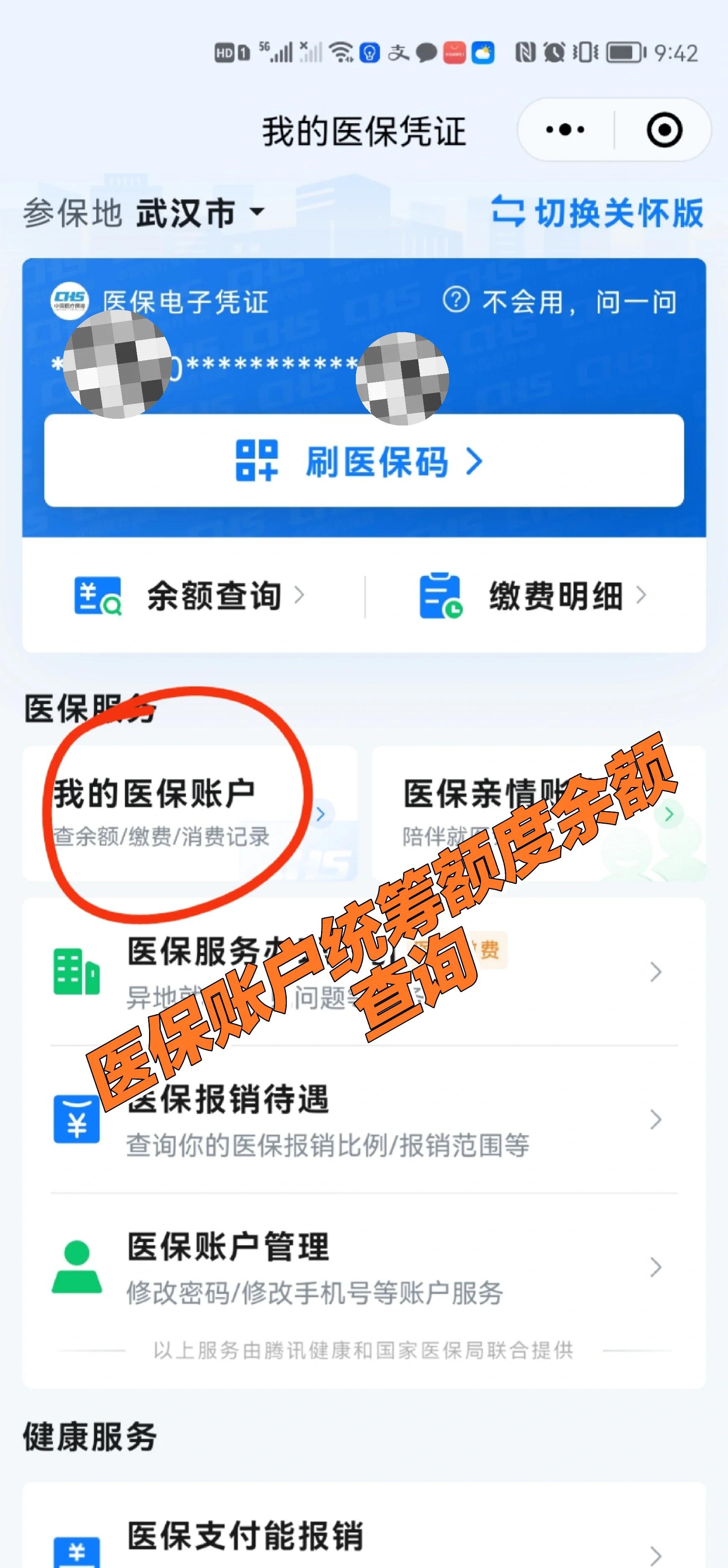Image resolution: width=728 pixels, height=1568 pixels.
Task: Open the mini program's three-dot menu
Action: 565,130
